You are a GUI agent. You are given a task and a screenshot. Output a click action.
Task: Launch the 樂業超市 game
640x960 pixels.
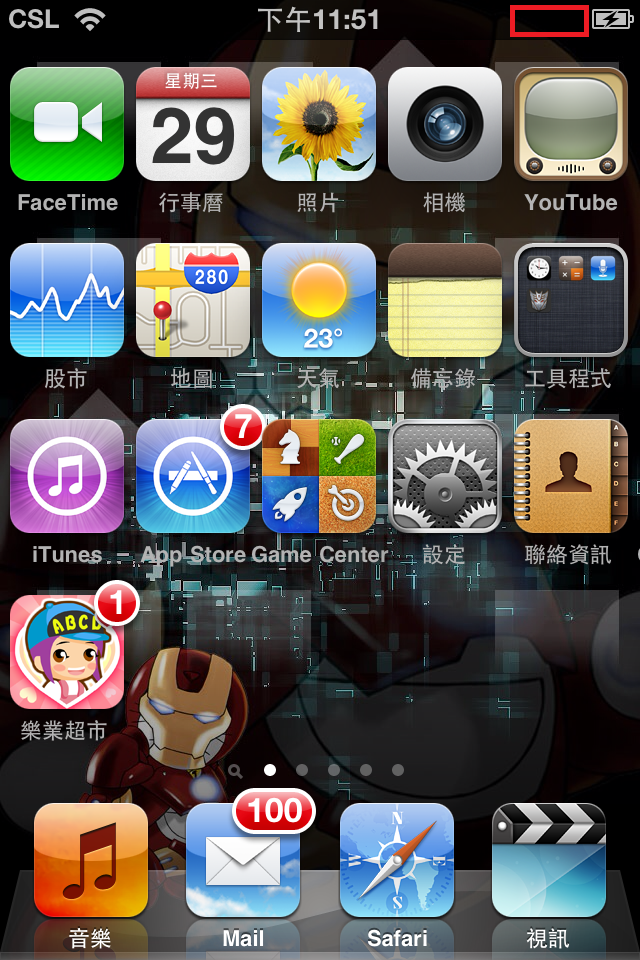pos(67,652)
